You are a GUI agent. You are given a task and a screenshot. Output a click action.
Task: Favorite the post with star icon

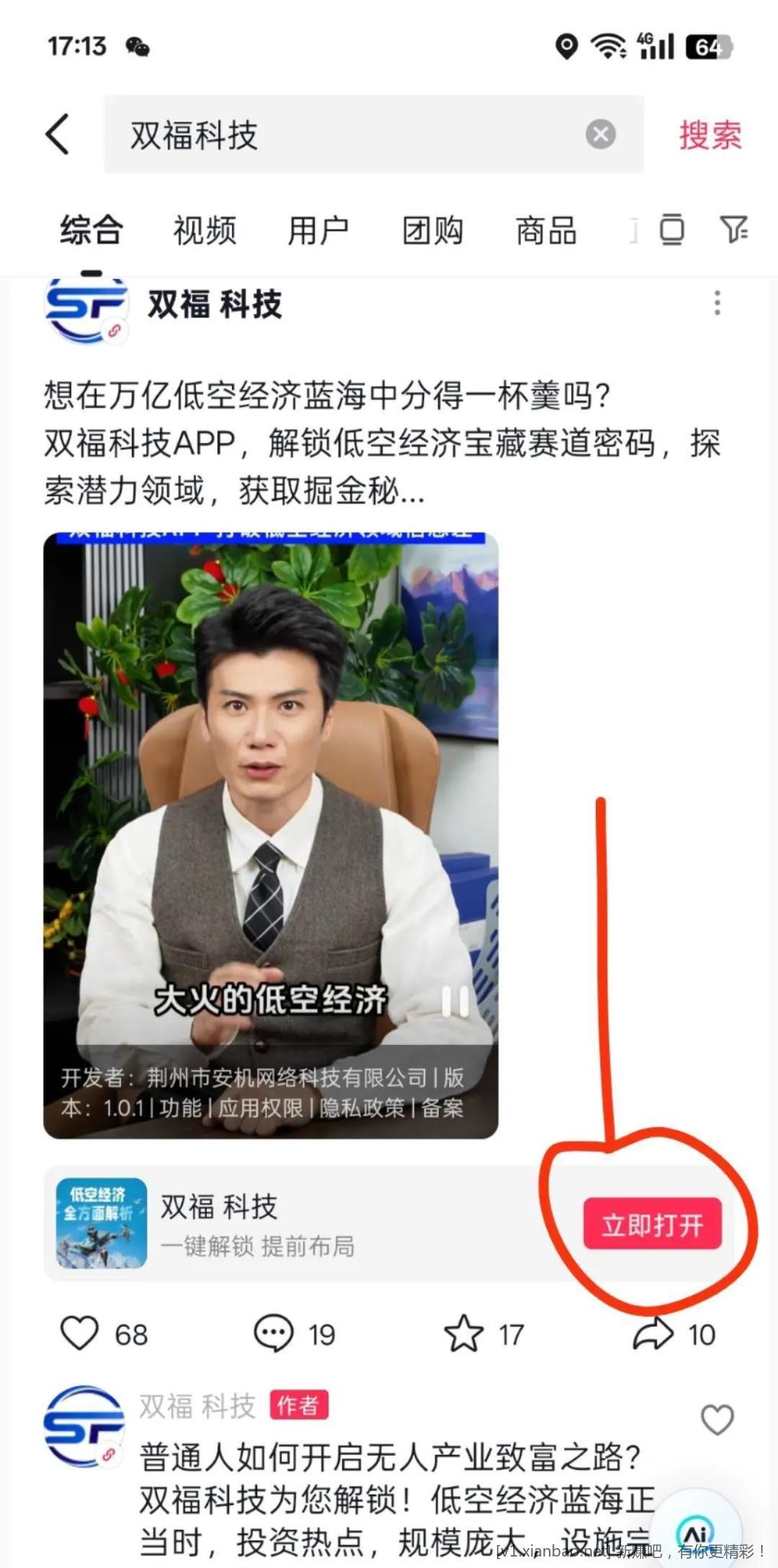pyautogui.click(x=464, y=1334)
